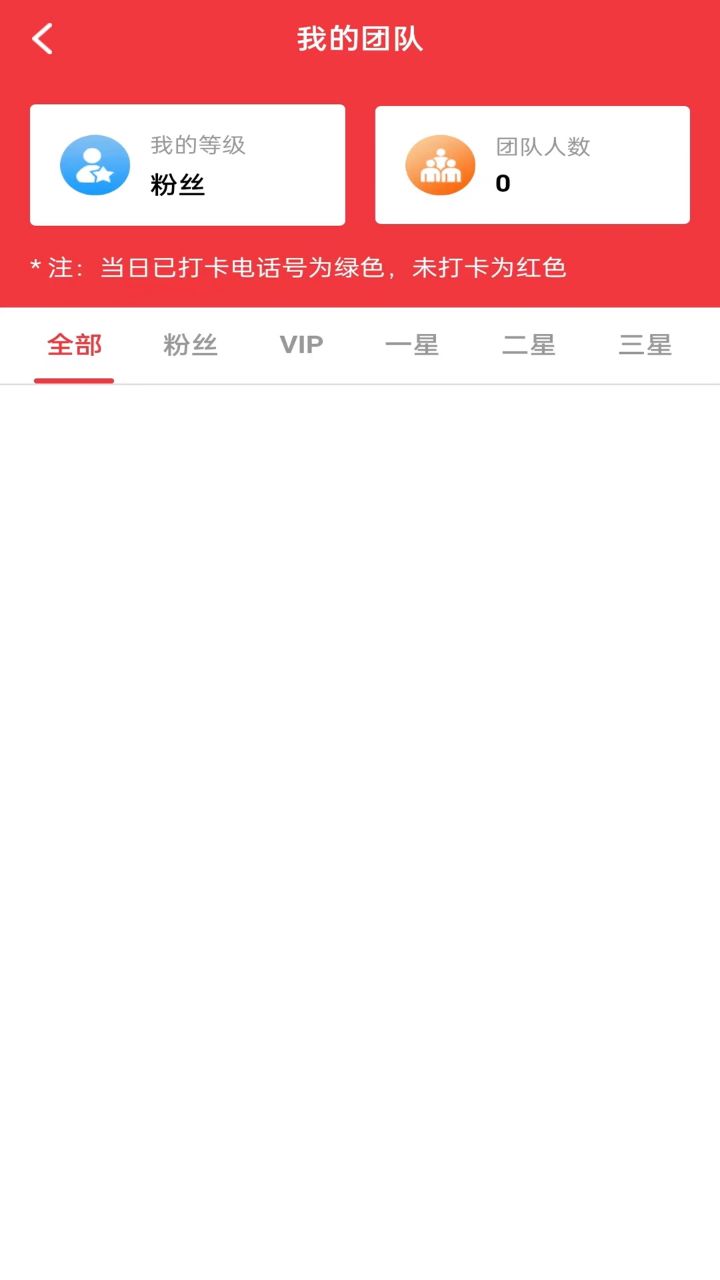Go back from 我的团队 page
This screenshot has height=1280, width=720.
[42, 39]
